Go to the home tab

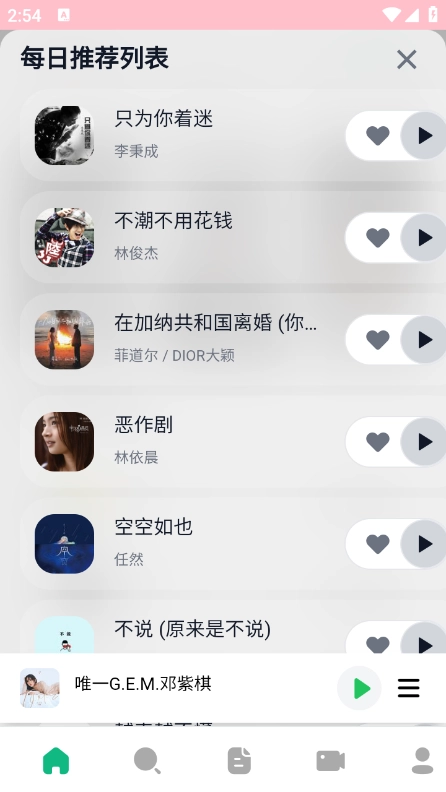pos(56,760)
